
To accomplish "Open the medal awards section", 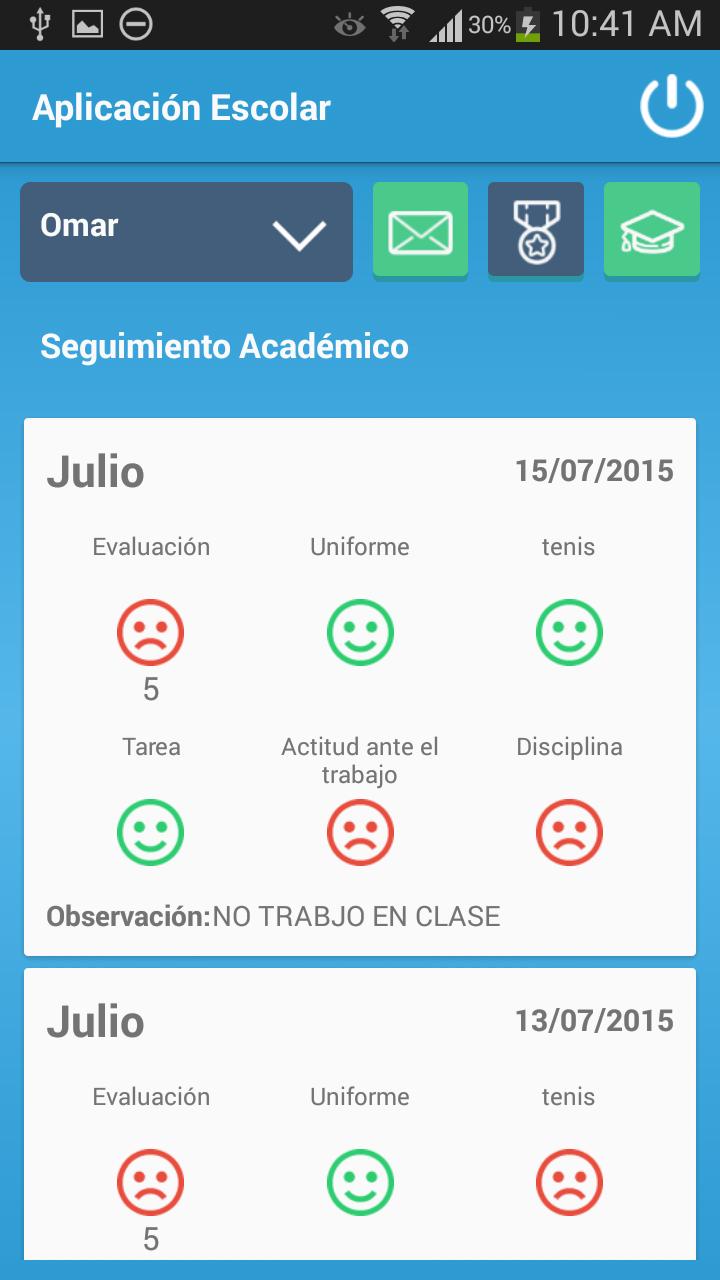I will click(x=536, y=231).
